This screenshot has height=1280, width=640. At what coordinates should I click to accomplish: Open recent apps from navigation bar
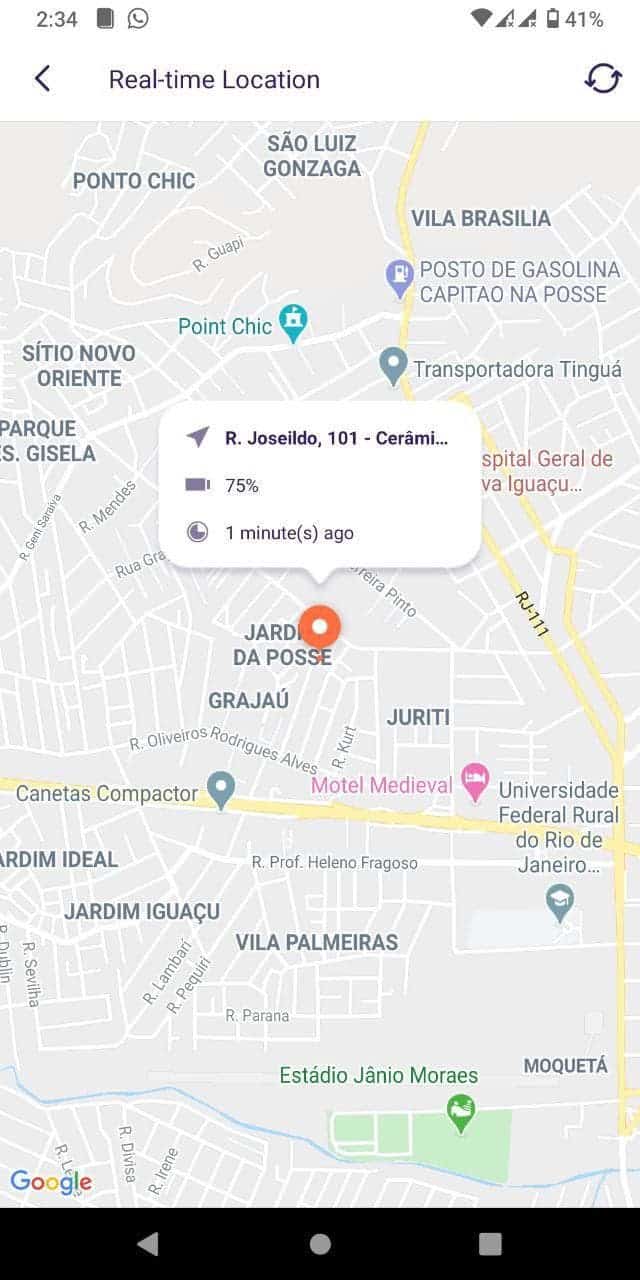pos(490,1243)
